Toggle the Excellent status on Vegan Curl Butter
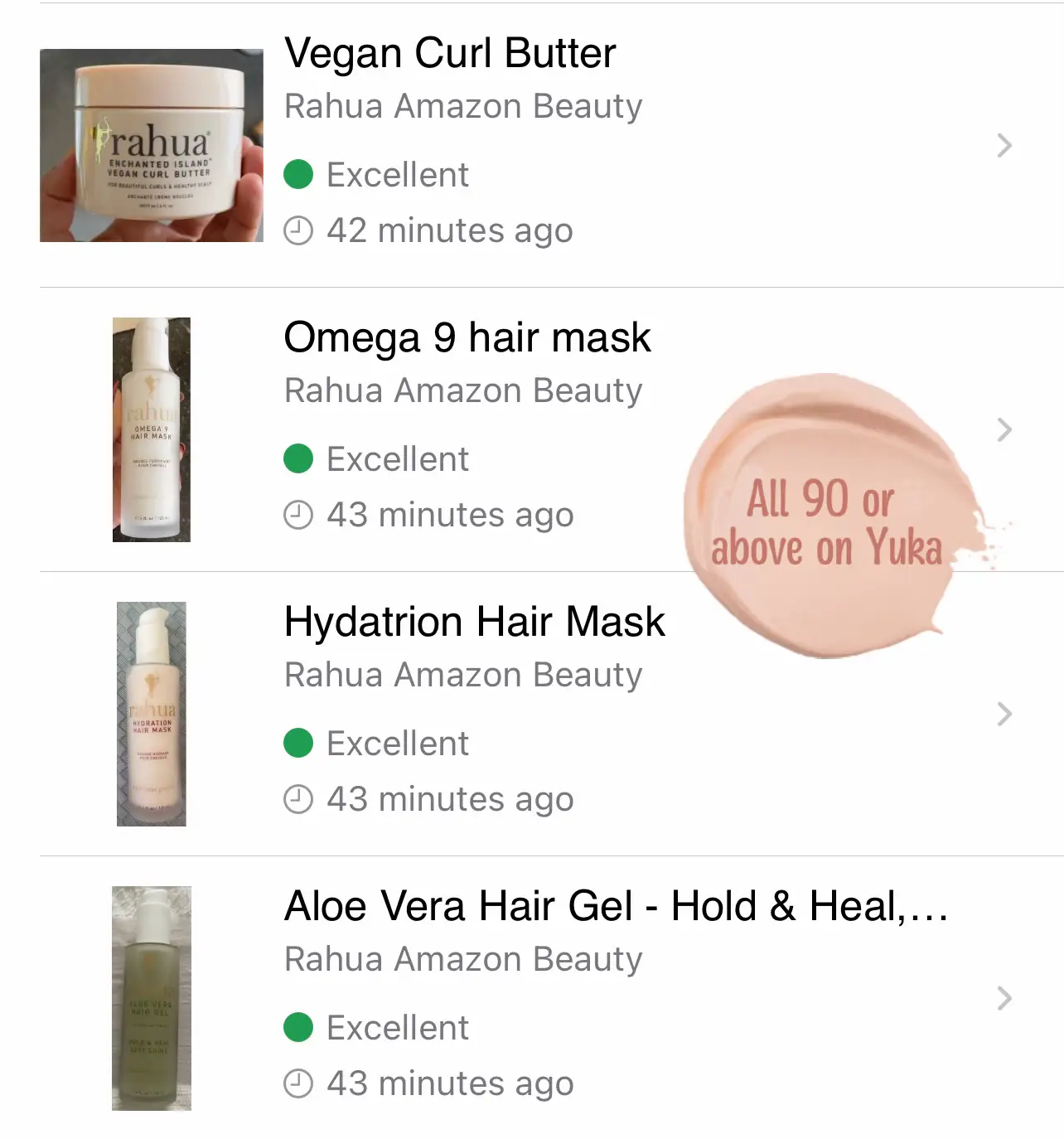 (x=298, y=175)
